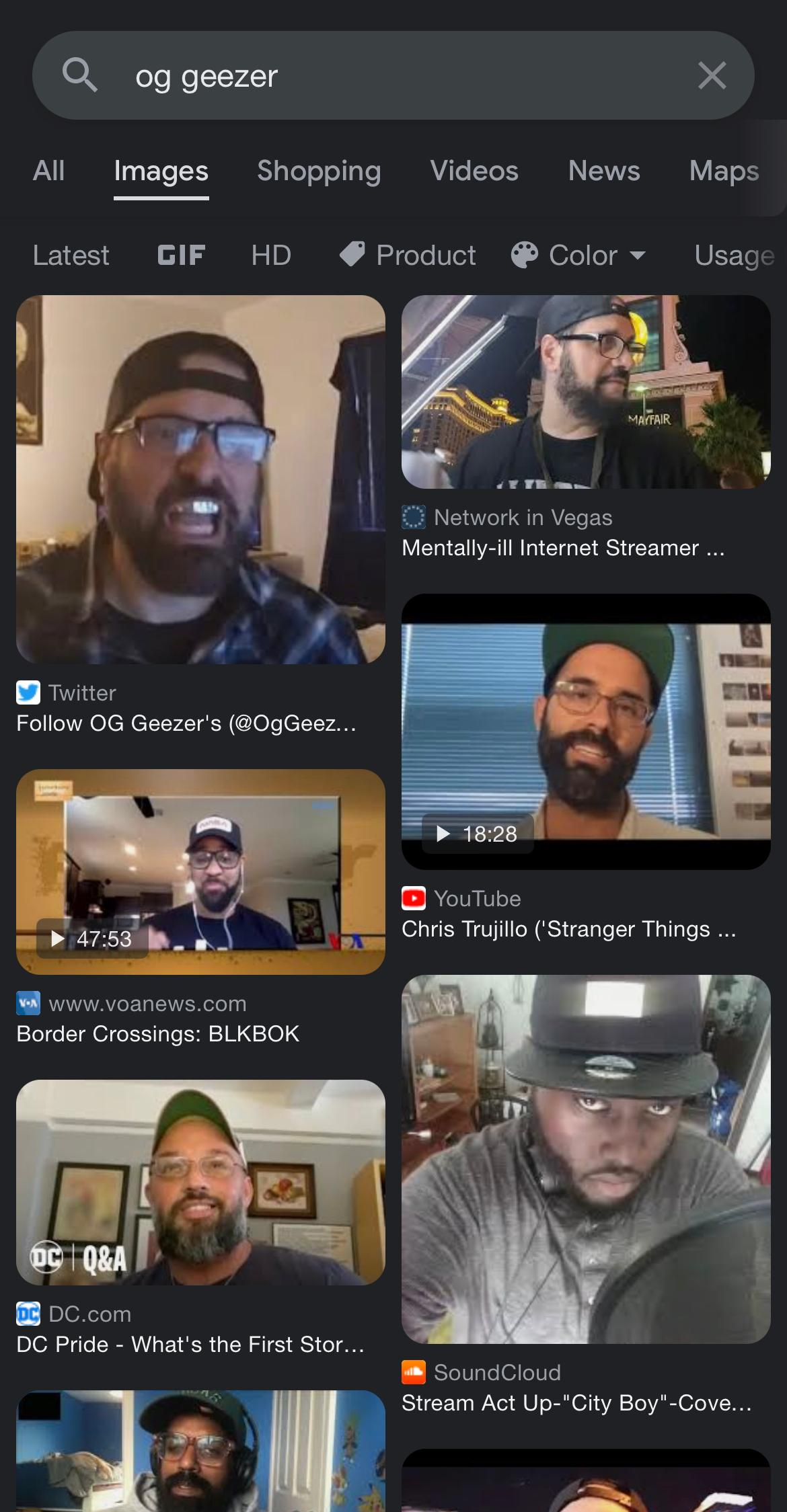Apply the Latest filter
Screen dimensions: 787x1512
pyautogui.click(x=71, y=255)
